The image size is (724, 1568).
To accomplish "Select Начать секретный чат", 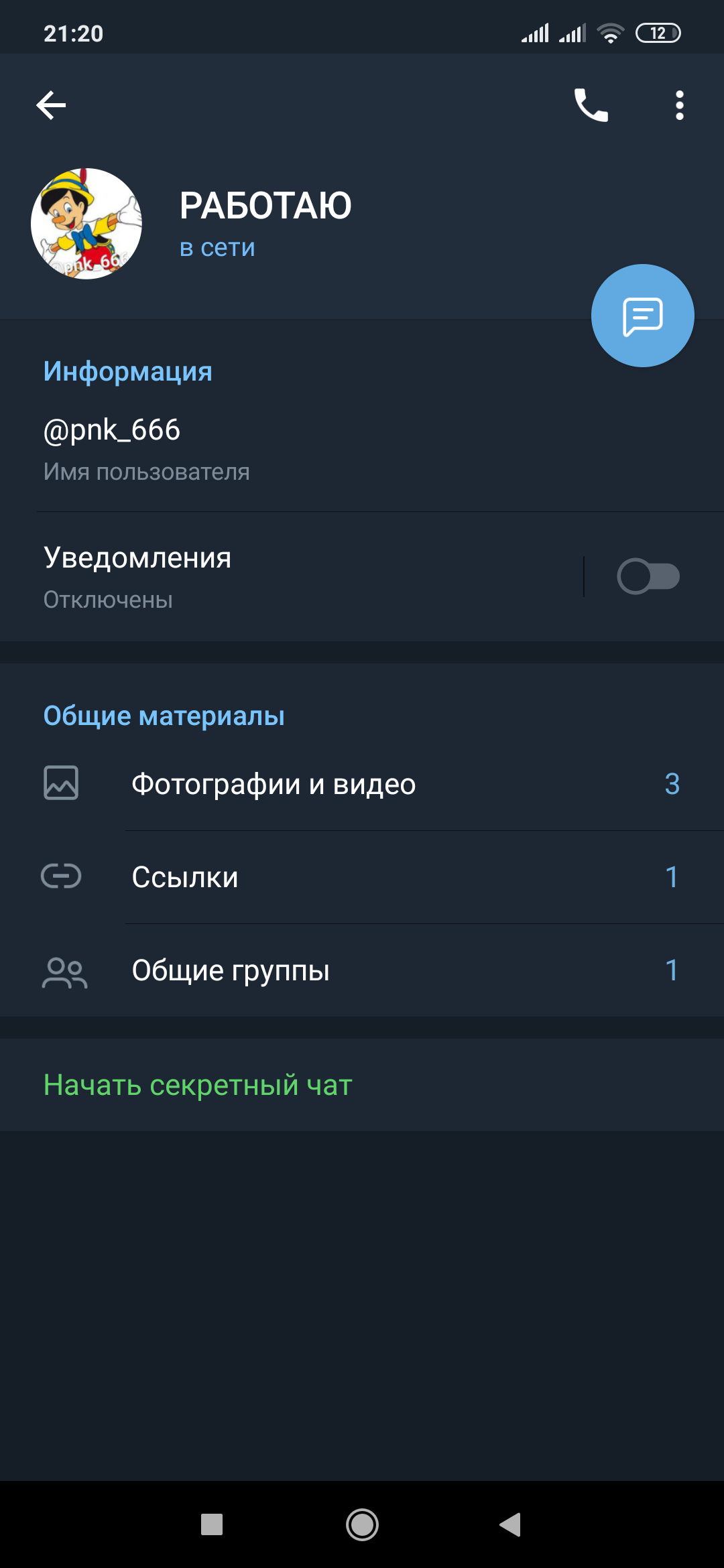I will point(198,1085).
